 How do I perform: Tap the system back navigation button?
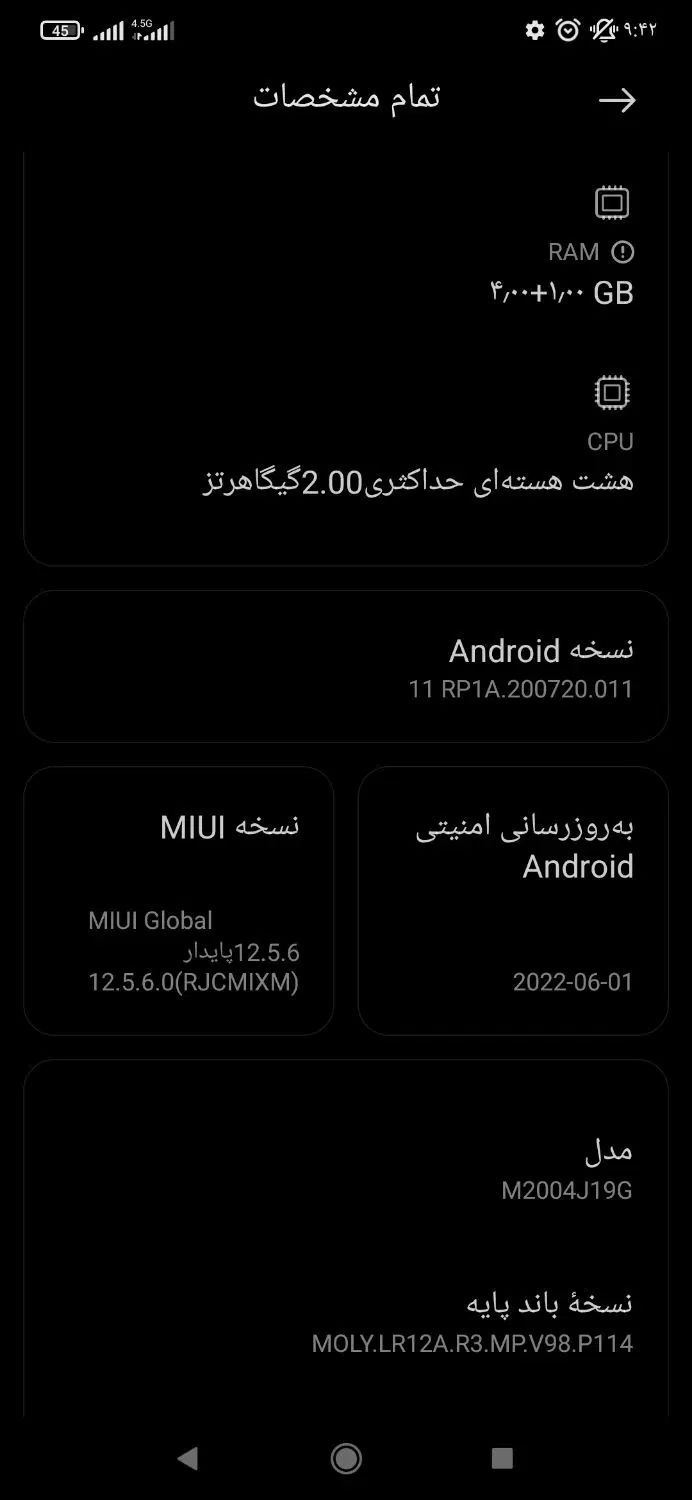(x=187, y=1458)
